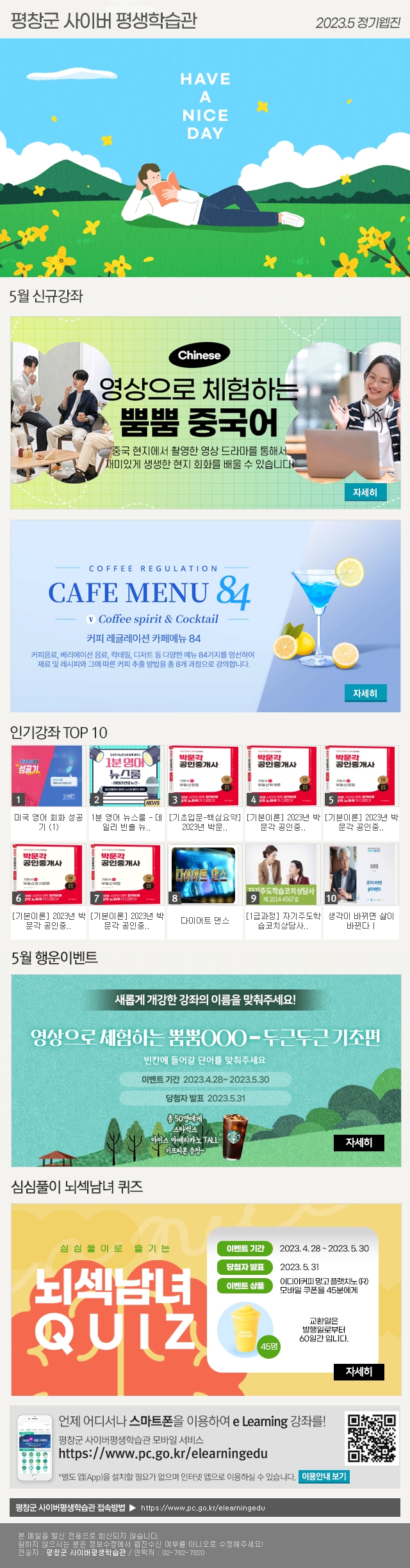Open details for the 뿜뿜 중국어 course banner
410x1568 pixels.
[x=365, y=492]
